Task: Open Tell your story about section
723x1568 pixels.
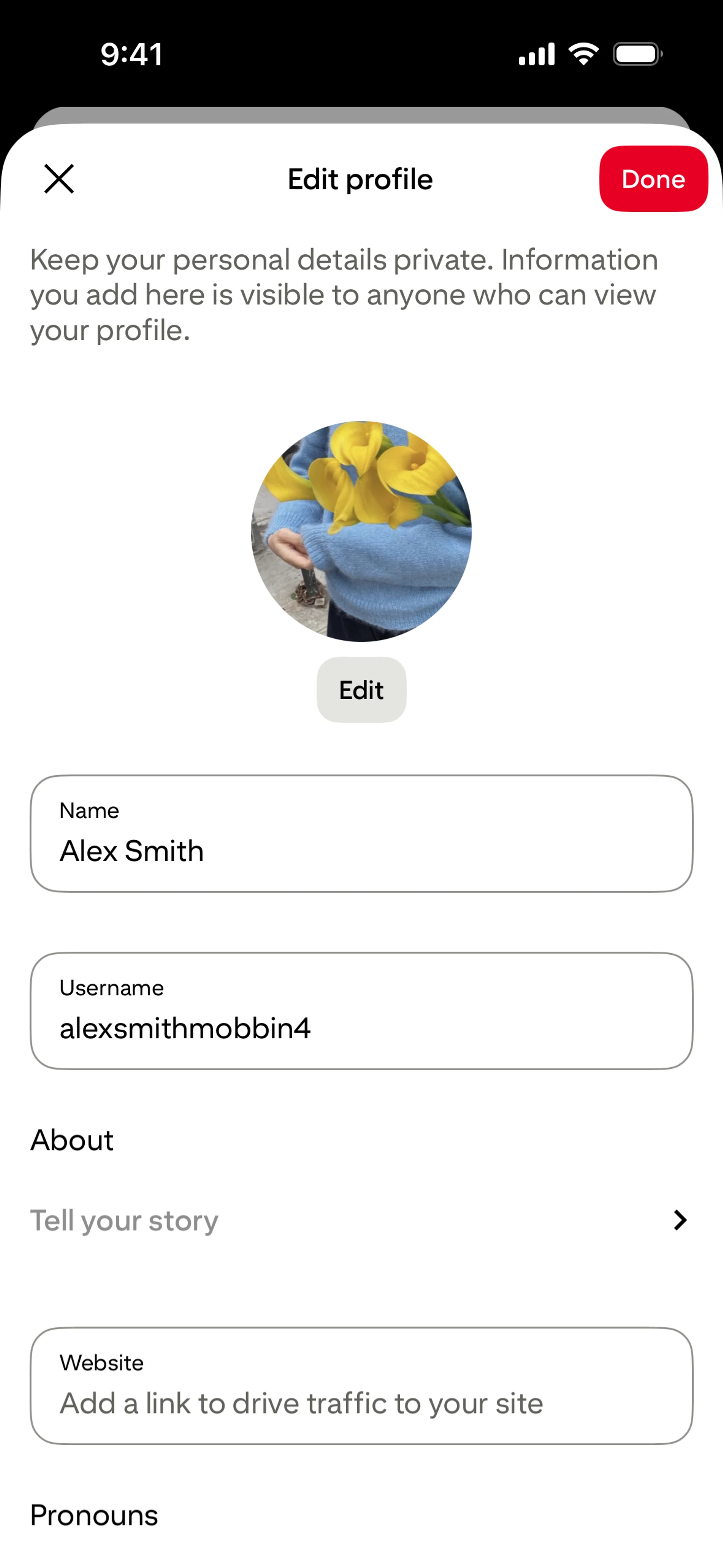Action: point(361,1220)
